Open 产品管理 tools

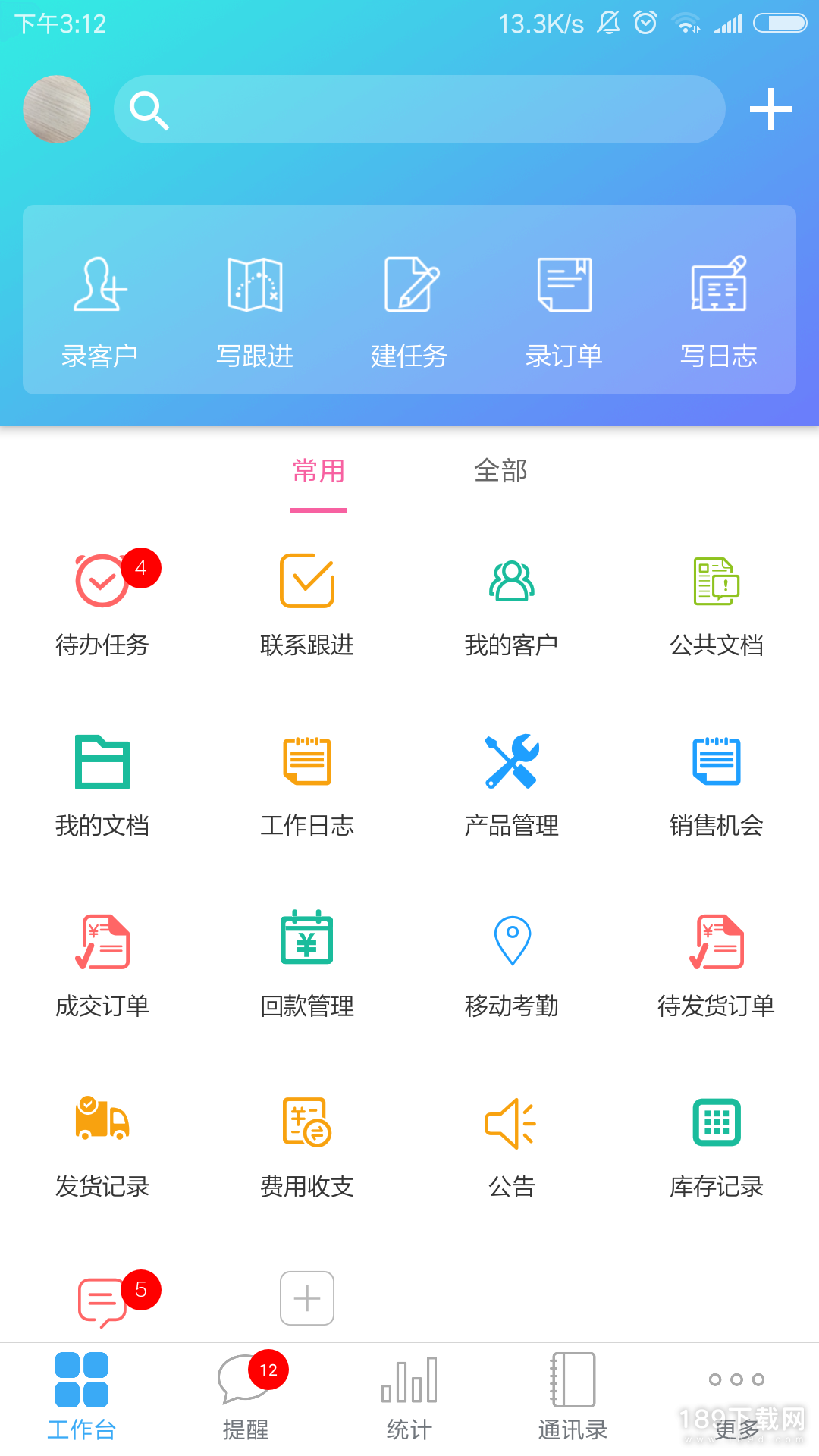(x=512, y=785)
